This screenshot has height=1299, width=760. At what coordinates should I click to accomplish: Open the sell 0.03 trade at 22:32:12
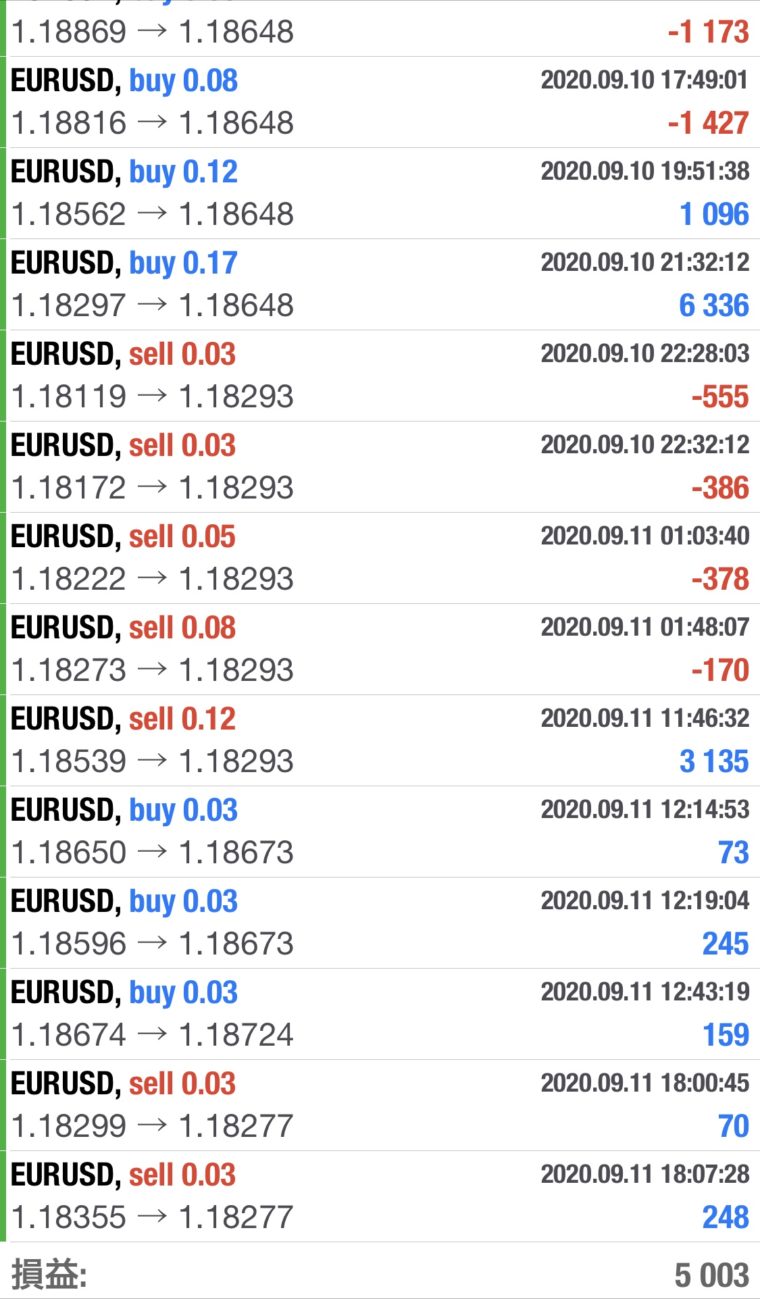pyautogui.click(x=380, y=466)
